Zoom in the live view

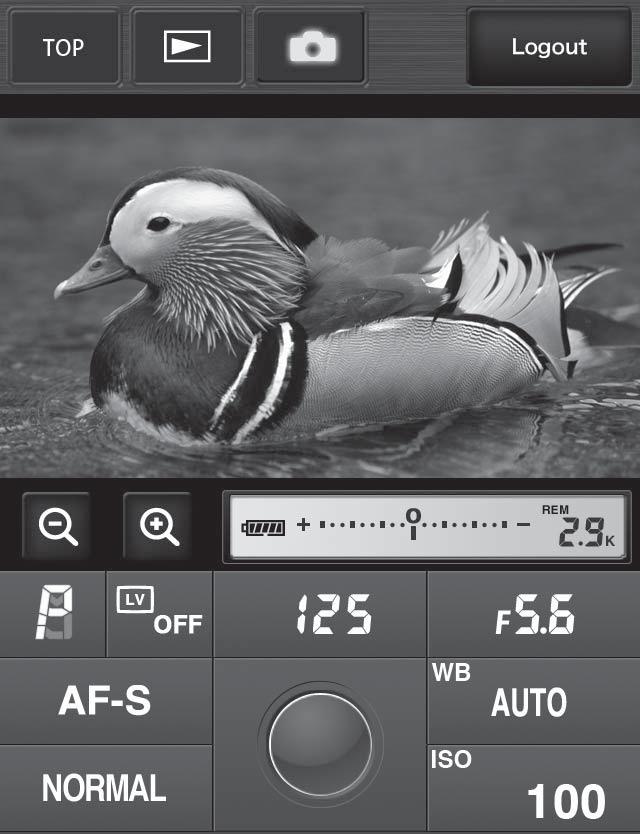[158, 524]
